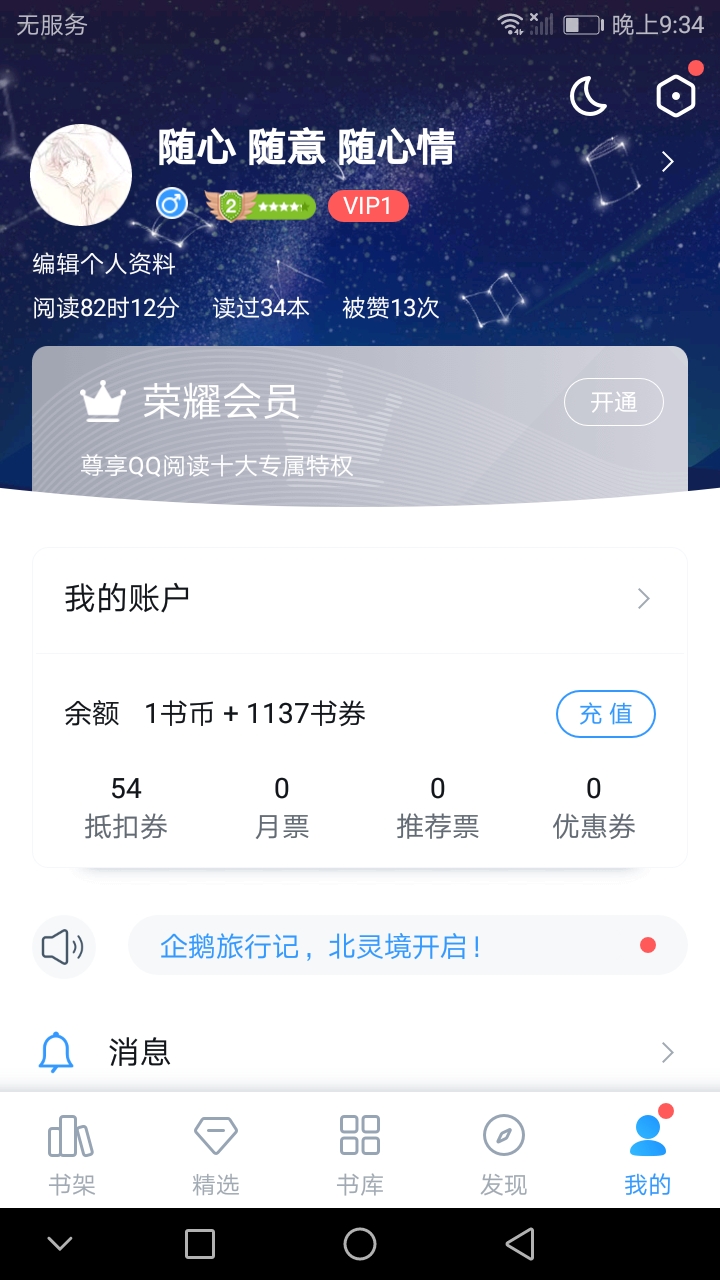
Task: Go to the 精选 tab
Action: click(x=216, y=1155)
